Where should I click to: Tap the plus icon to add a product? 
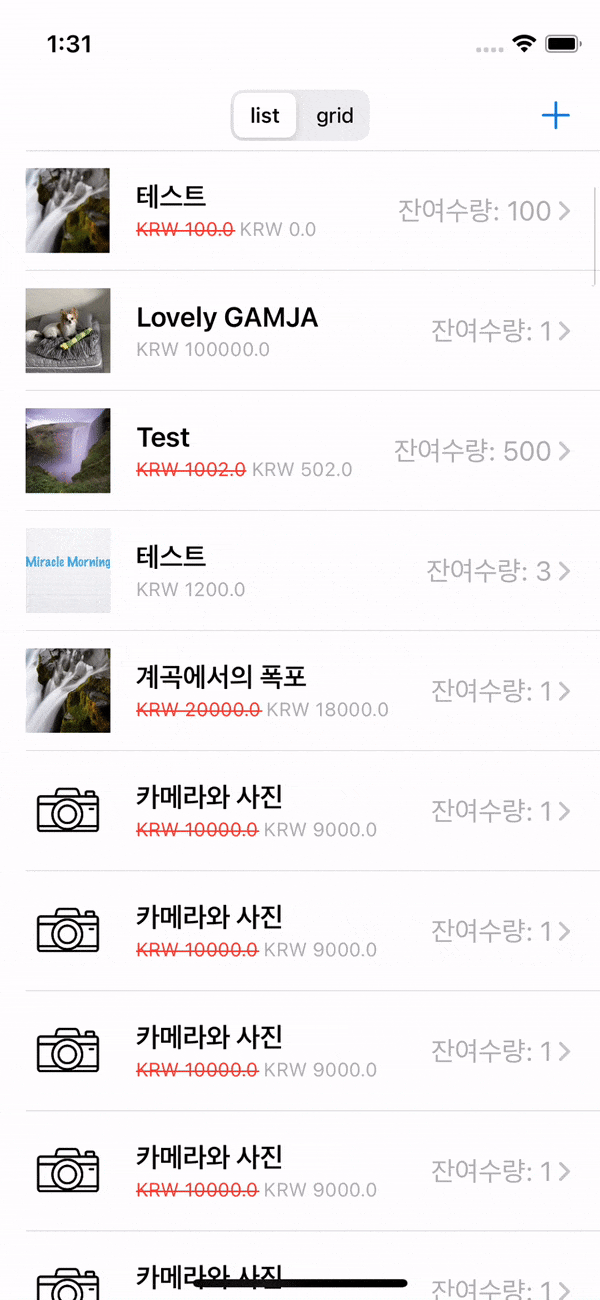click(x=555, y=116)
